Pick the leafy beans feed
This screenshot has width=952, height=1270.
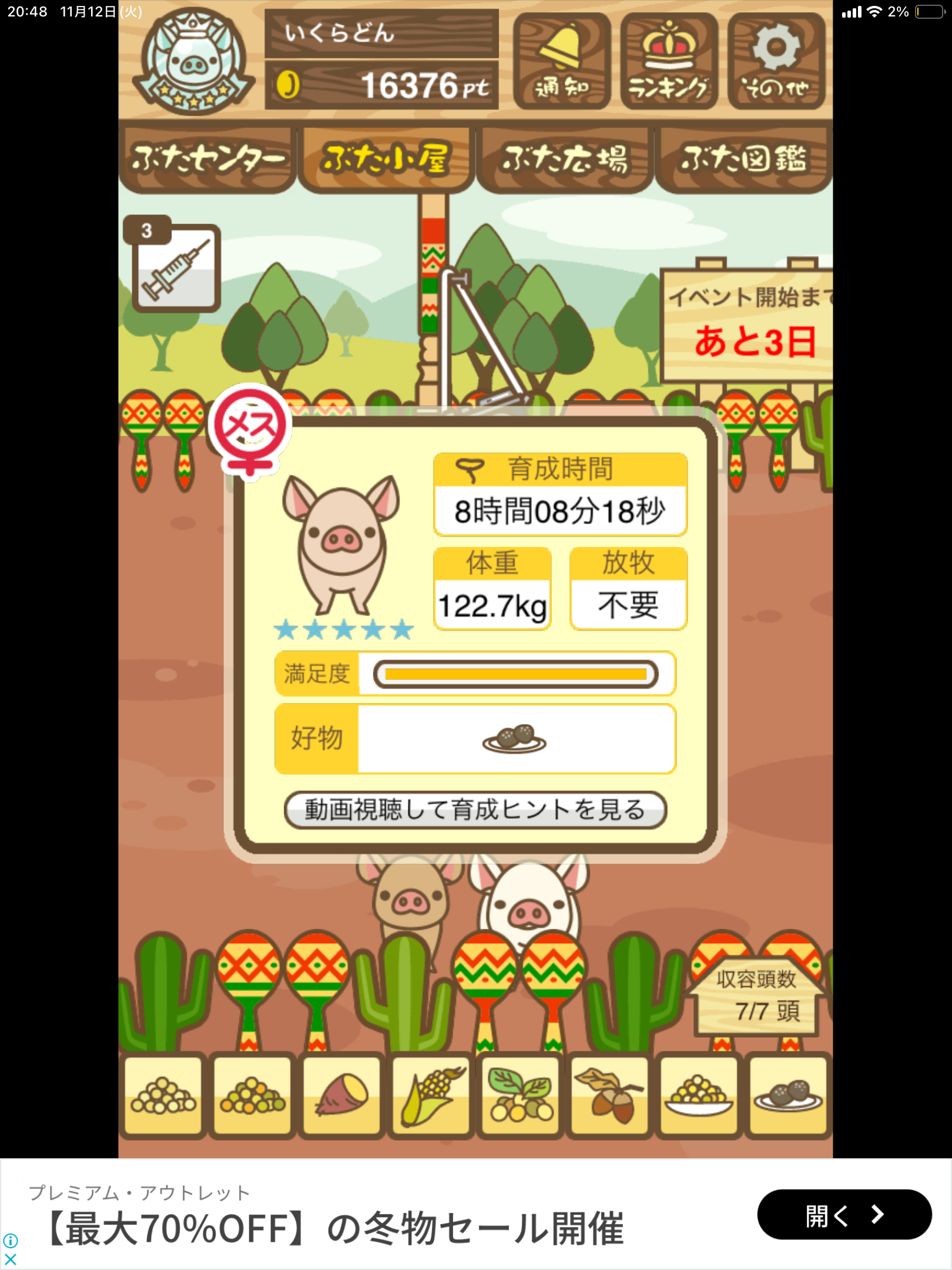tap(520, 1095)
